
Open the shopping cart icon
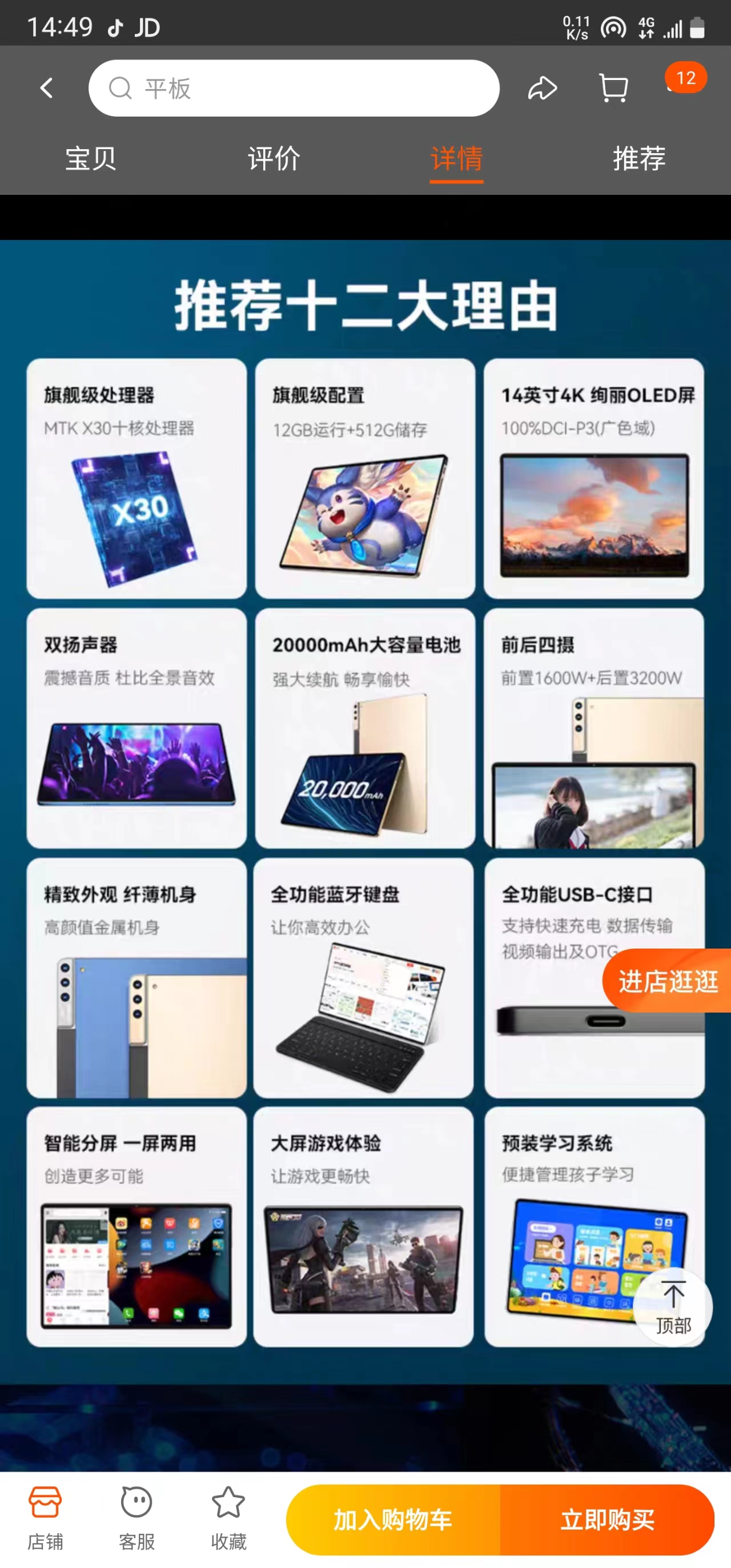pos(613,88)
